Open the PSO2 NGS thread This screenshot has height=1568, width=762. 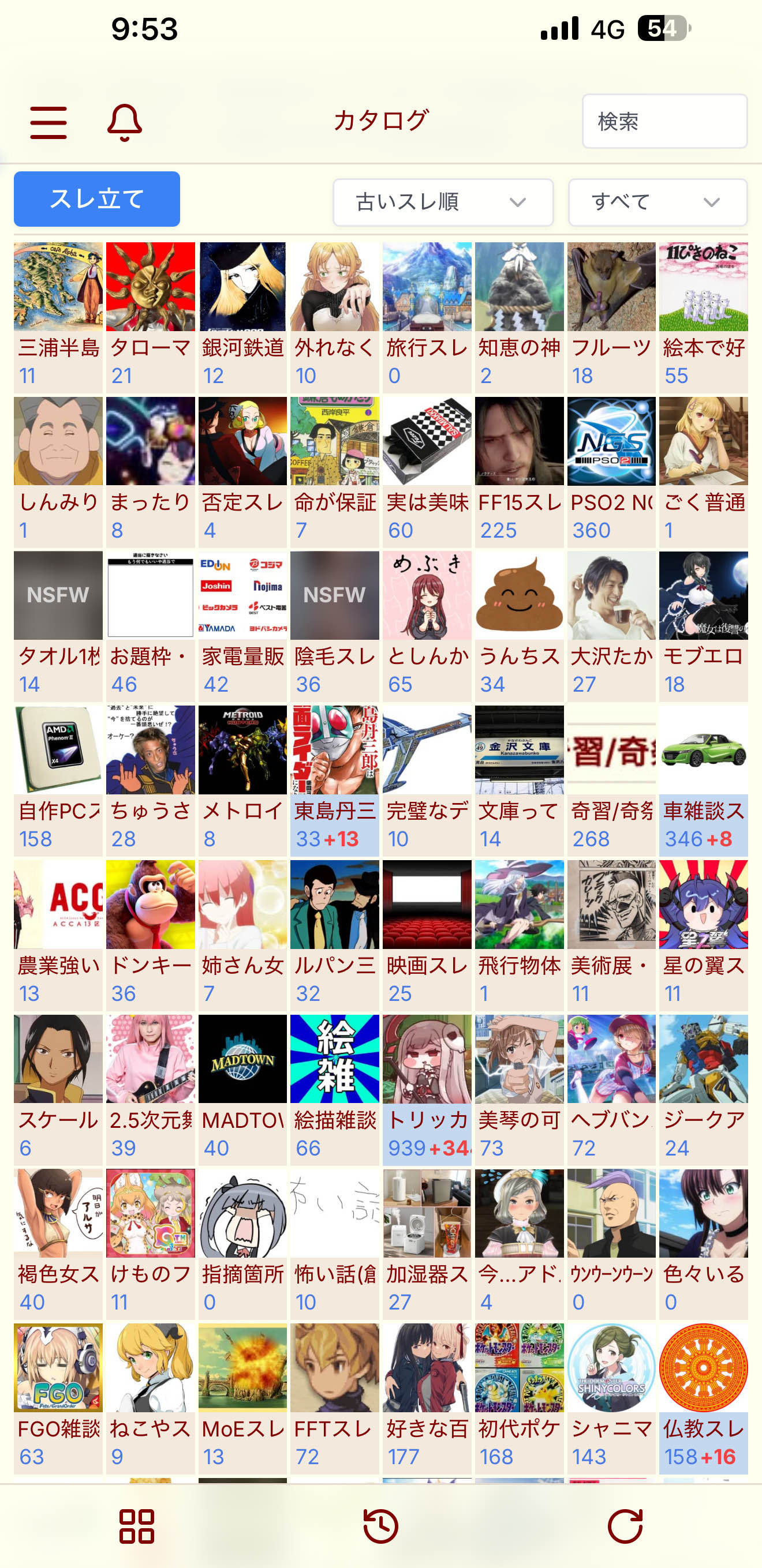pos(611,471)
